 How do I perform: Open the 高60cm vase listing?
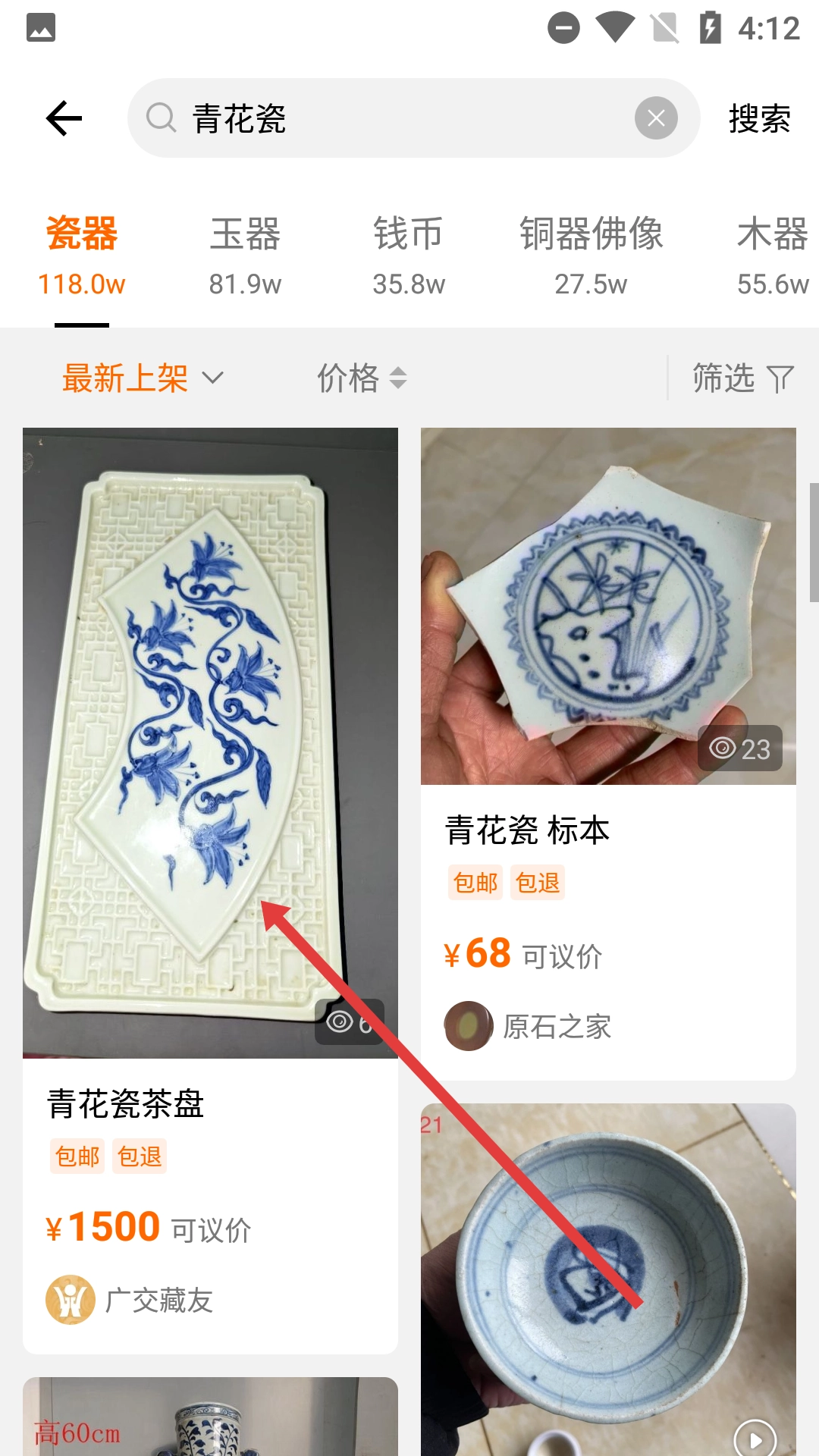pyautogui.click(x=210, y=1418)
